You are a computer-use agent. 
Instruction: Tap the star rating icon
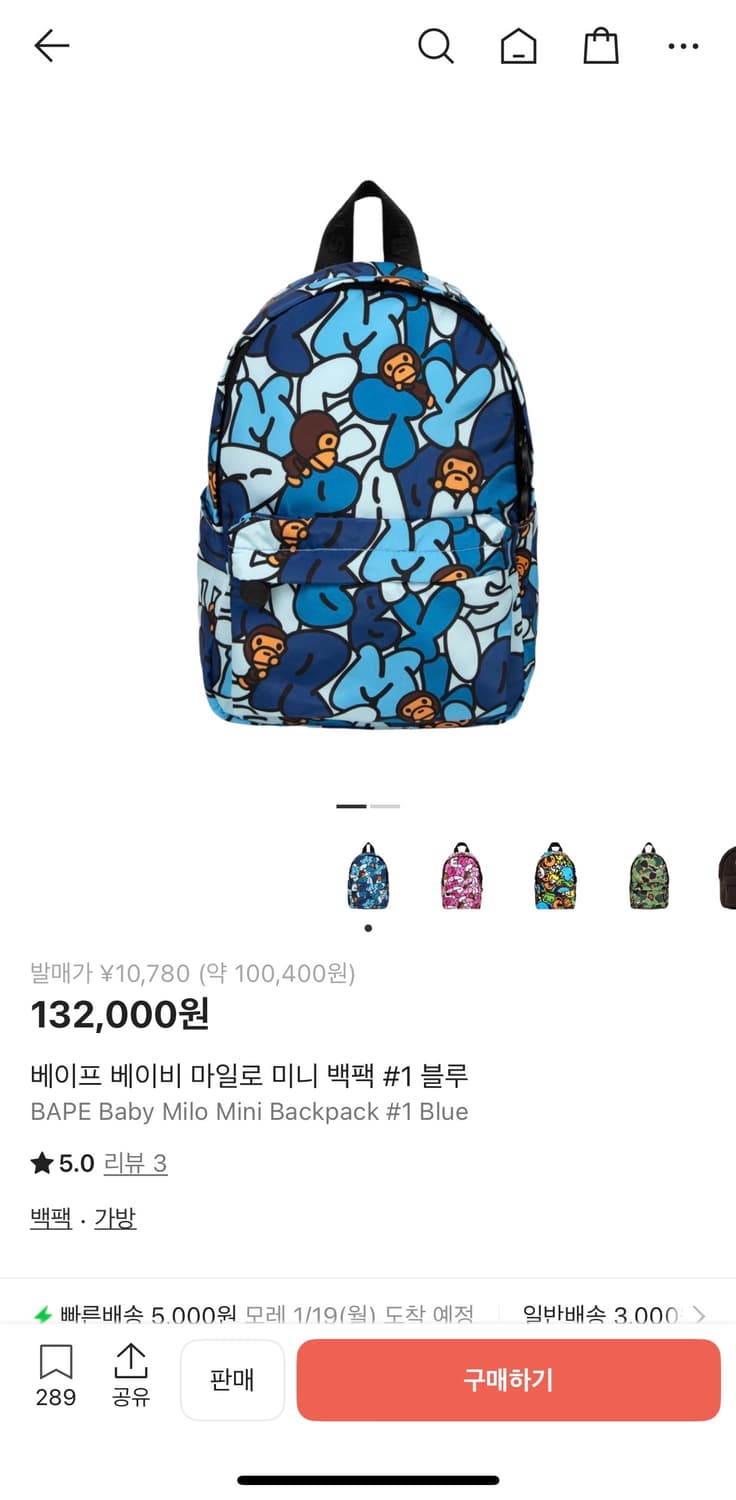click(36, 1163)
